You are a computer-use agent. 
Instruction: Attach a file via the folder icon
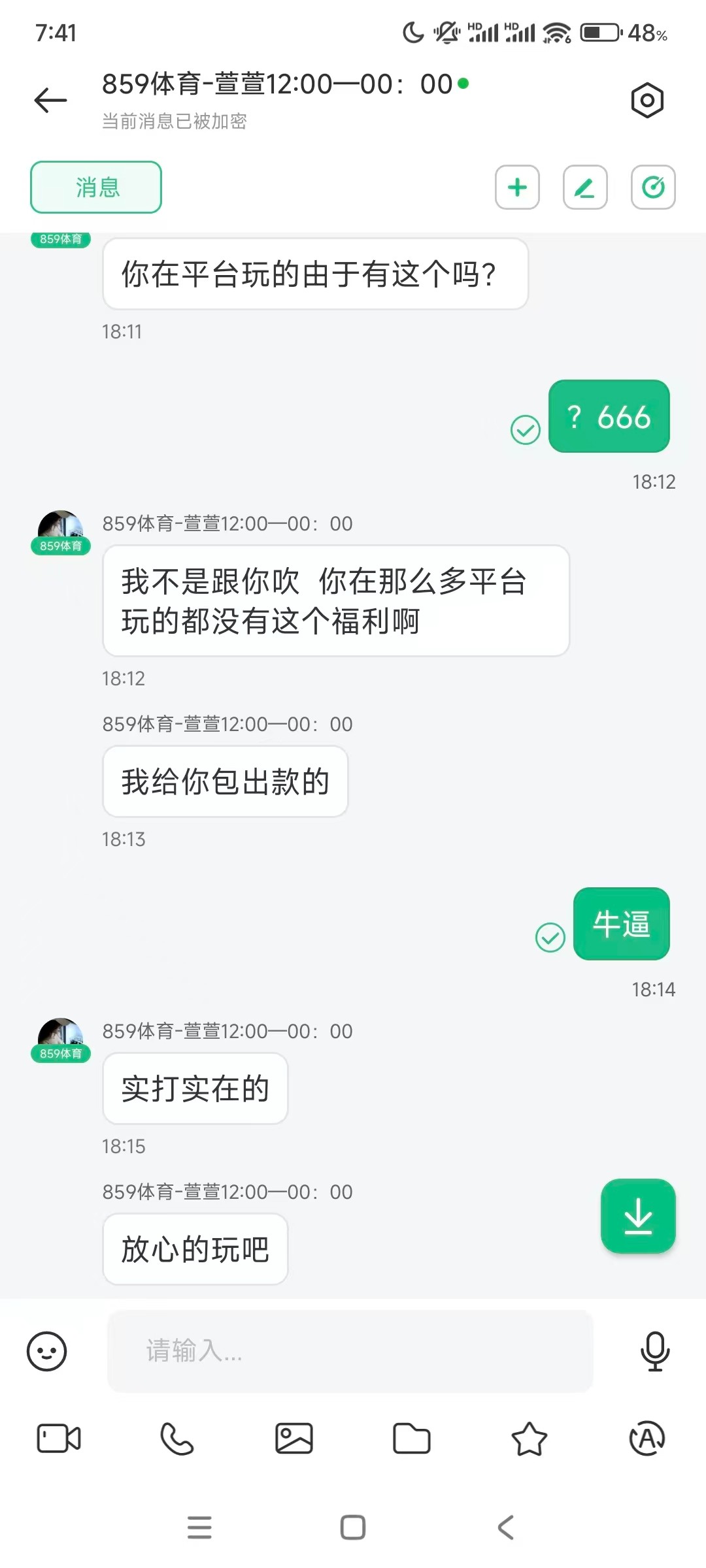pos(412,1439)
